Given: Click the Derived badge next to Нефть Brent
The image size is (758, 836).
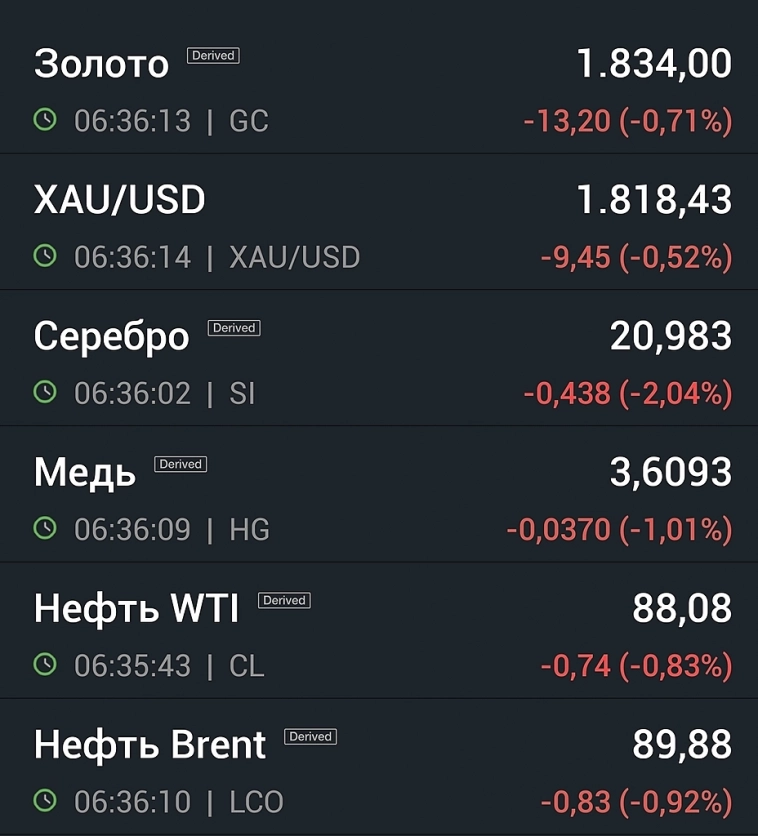Looking at the screenshot, I should click(x=310, y=736).
